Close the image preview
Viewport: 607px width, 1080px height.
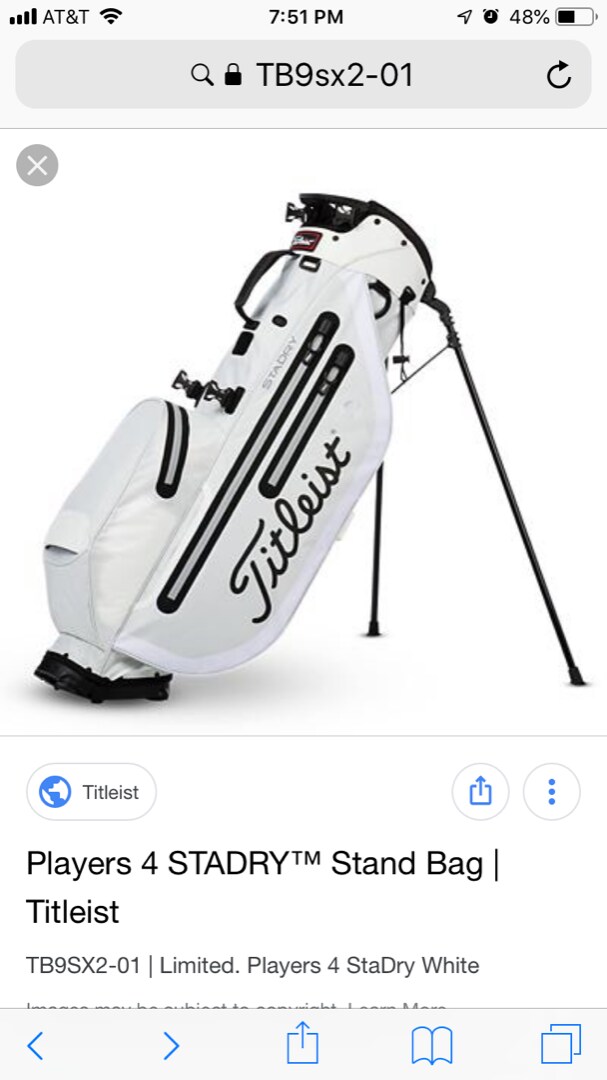click(37, 165)
